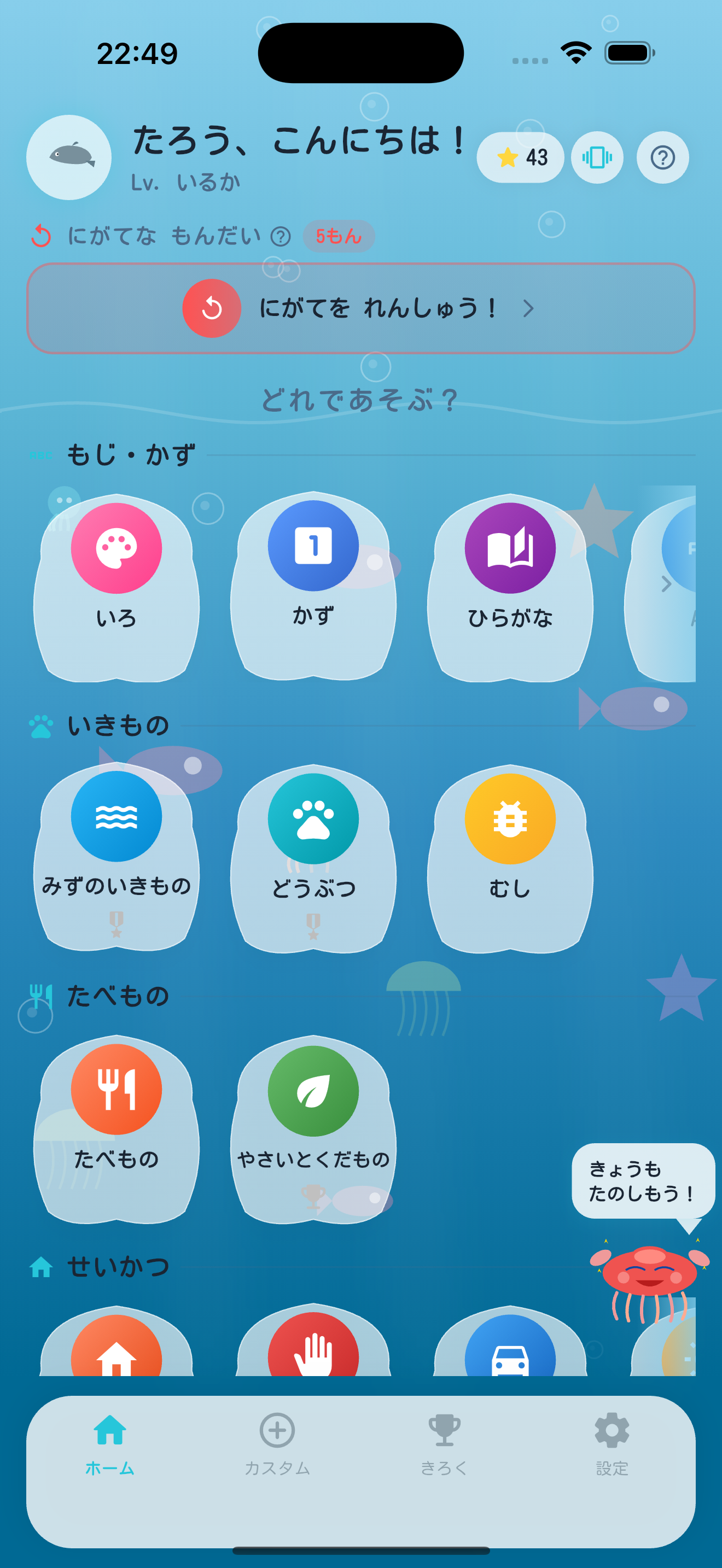This screenshot has height=1568, width=722.
Task: Tap the dolphin avatar profile image
Action: pyautogui.click(x=68, y=157)
